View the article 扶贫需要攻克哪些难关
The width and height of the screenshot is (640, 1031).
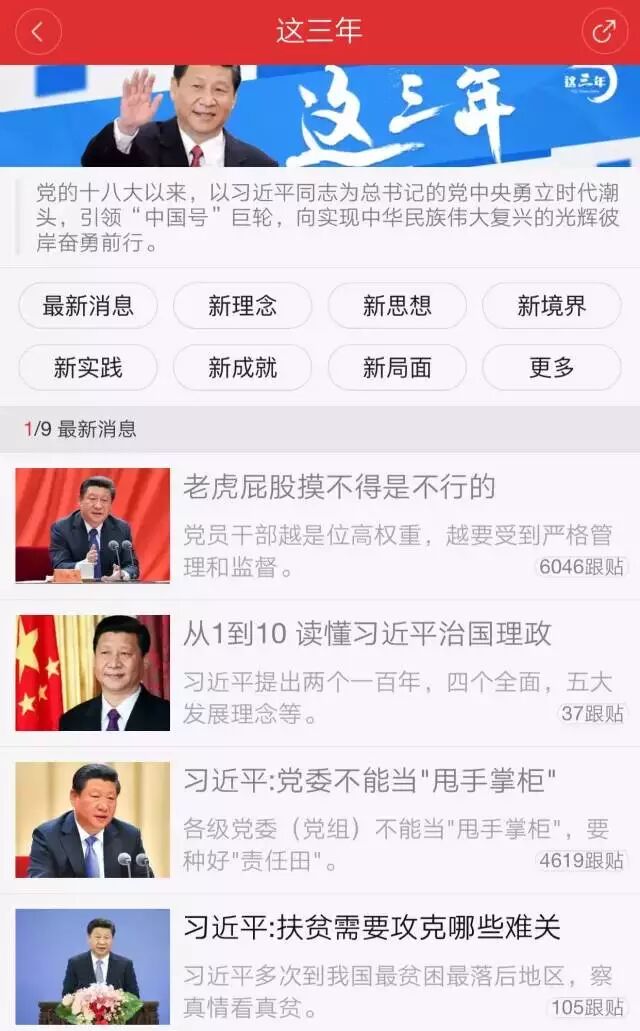pyautogui.click(x=371, y=928)
